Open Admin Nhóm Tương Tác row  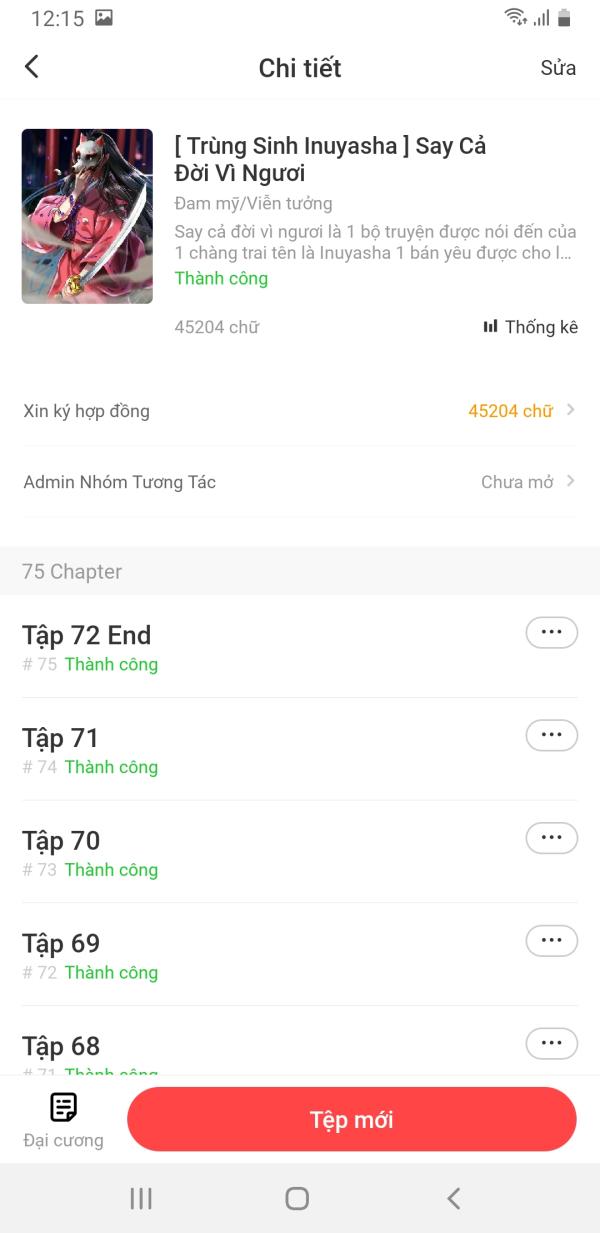[x=300, y=482]
